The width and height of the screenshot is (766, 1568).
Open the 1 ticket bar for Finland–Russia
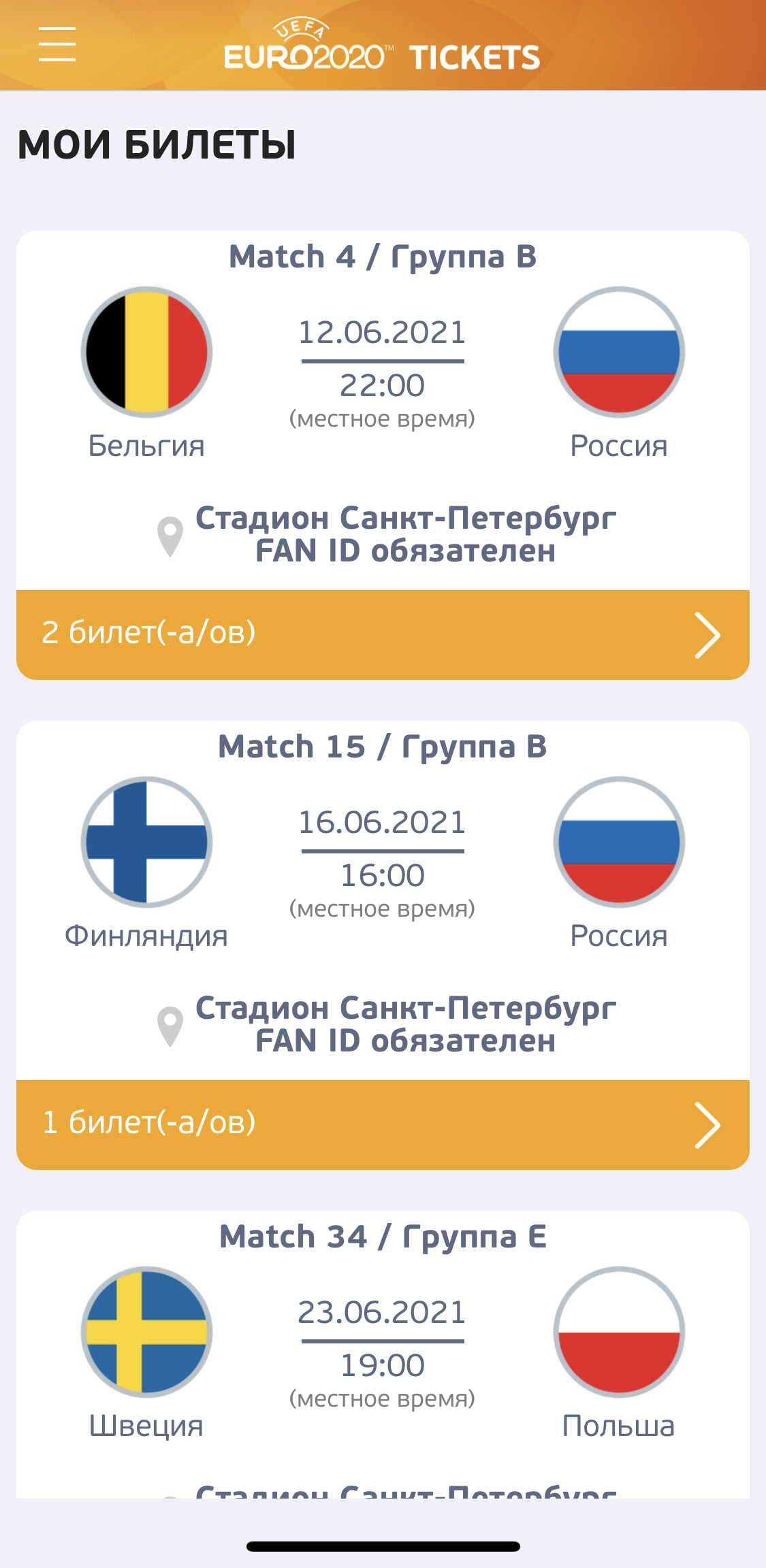click(x=383, y=1124)
